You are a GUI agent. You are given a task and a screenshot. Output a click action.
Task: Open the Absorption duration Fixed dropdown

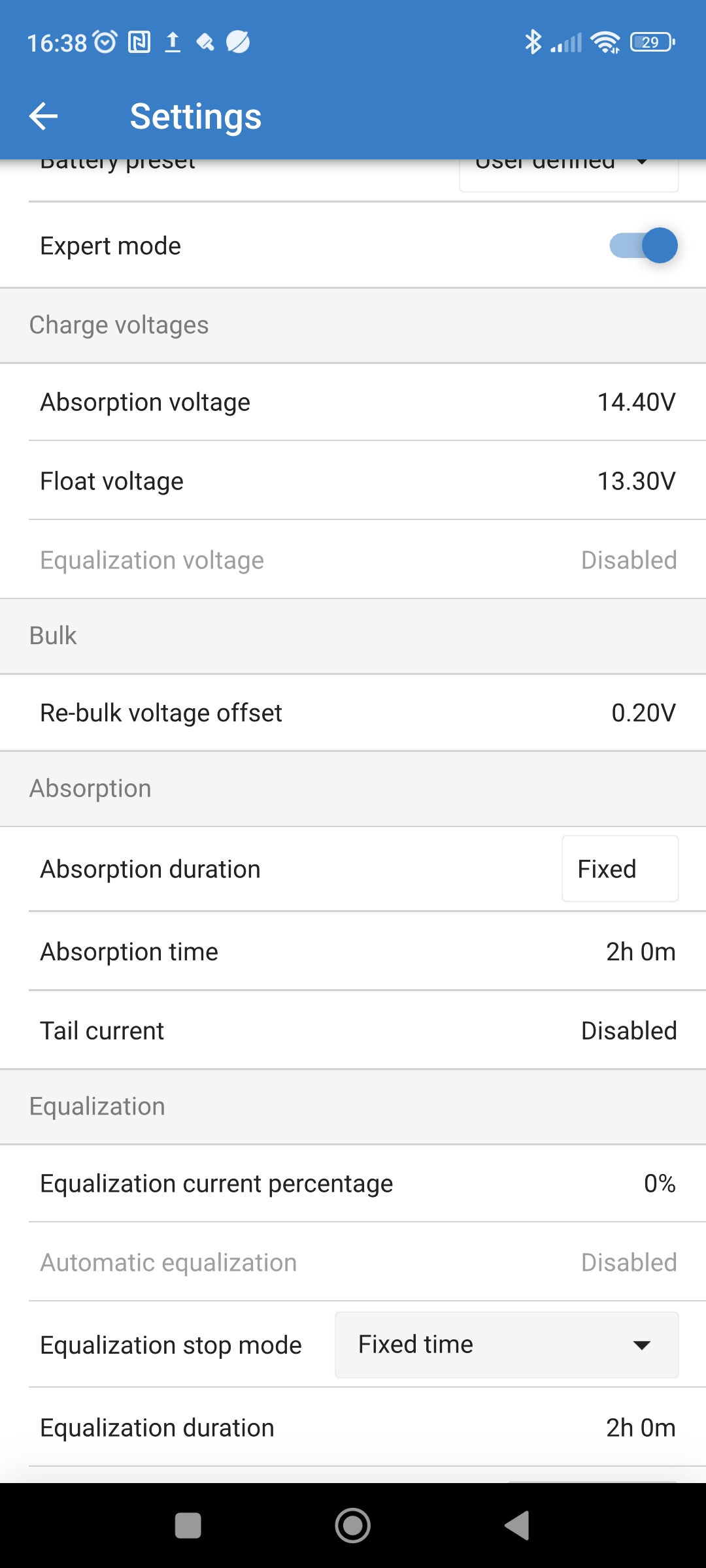pyautogui.click(x=620, y=869)
